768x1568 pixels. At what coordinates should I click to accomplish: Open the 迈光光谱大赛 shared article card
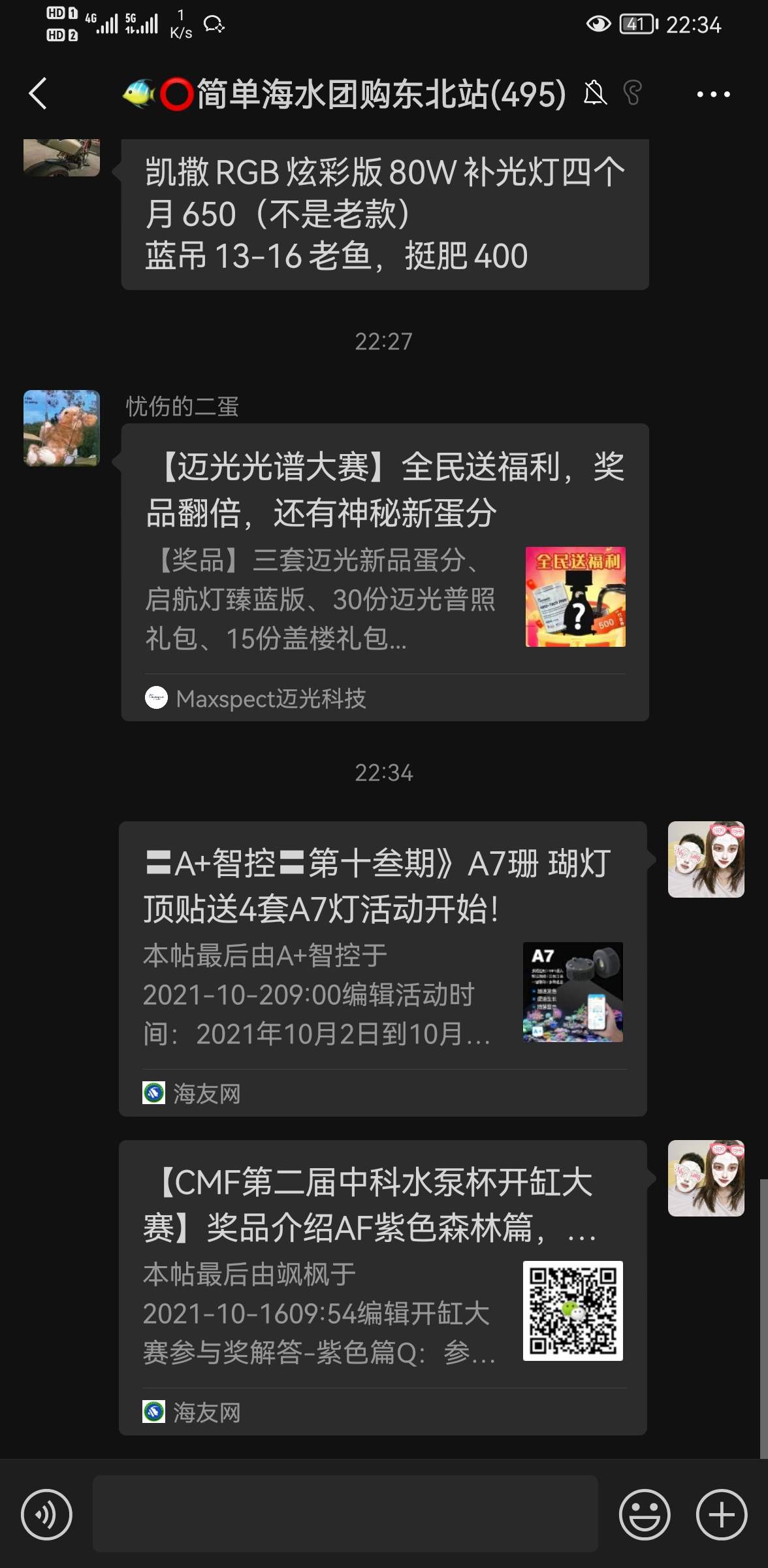[x=385, y=572]
